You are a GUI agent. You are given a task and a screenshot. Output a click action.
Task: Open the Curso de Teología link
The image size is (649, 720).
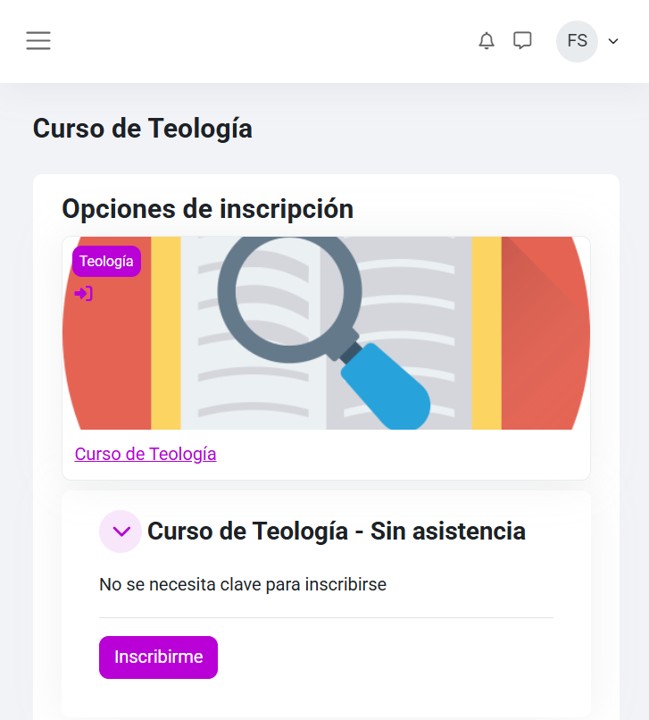(145, 454)
